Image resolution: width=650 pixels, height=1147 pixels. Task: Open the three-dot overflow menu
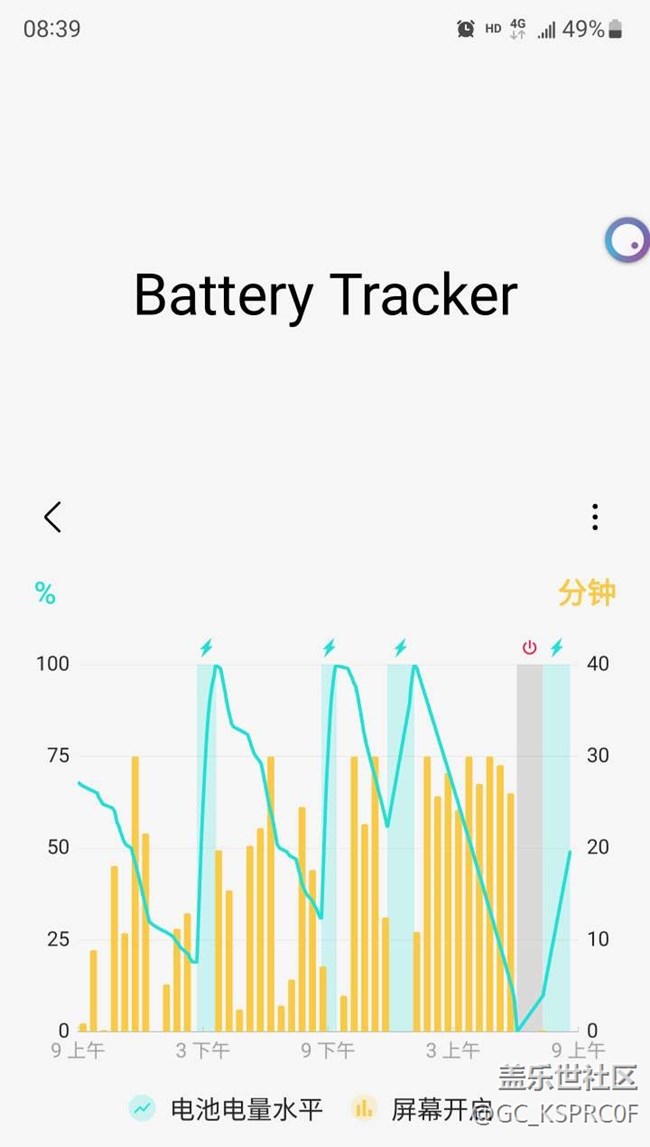595,517
